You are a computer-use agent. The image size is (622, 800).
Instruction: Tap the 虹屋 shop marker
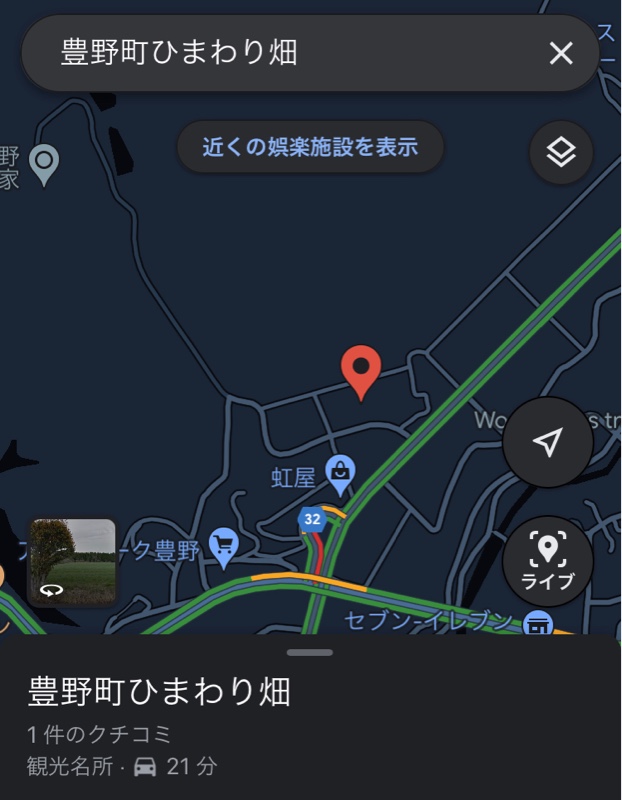click(x=341, y=476)
